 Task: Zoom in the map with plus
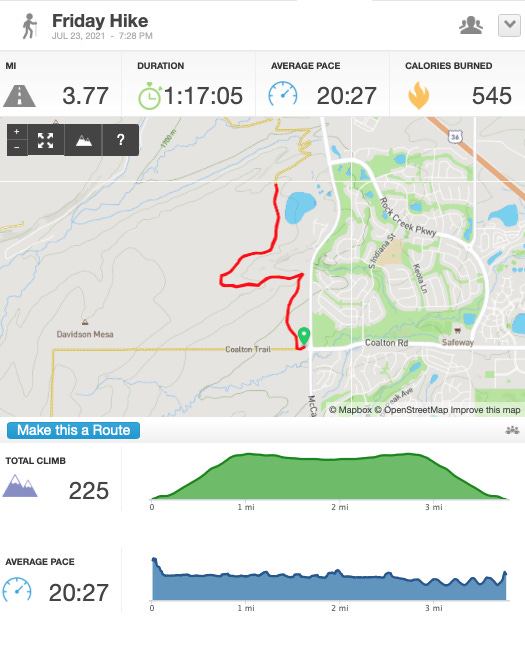point(17,132)
